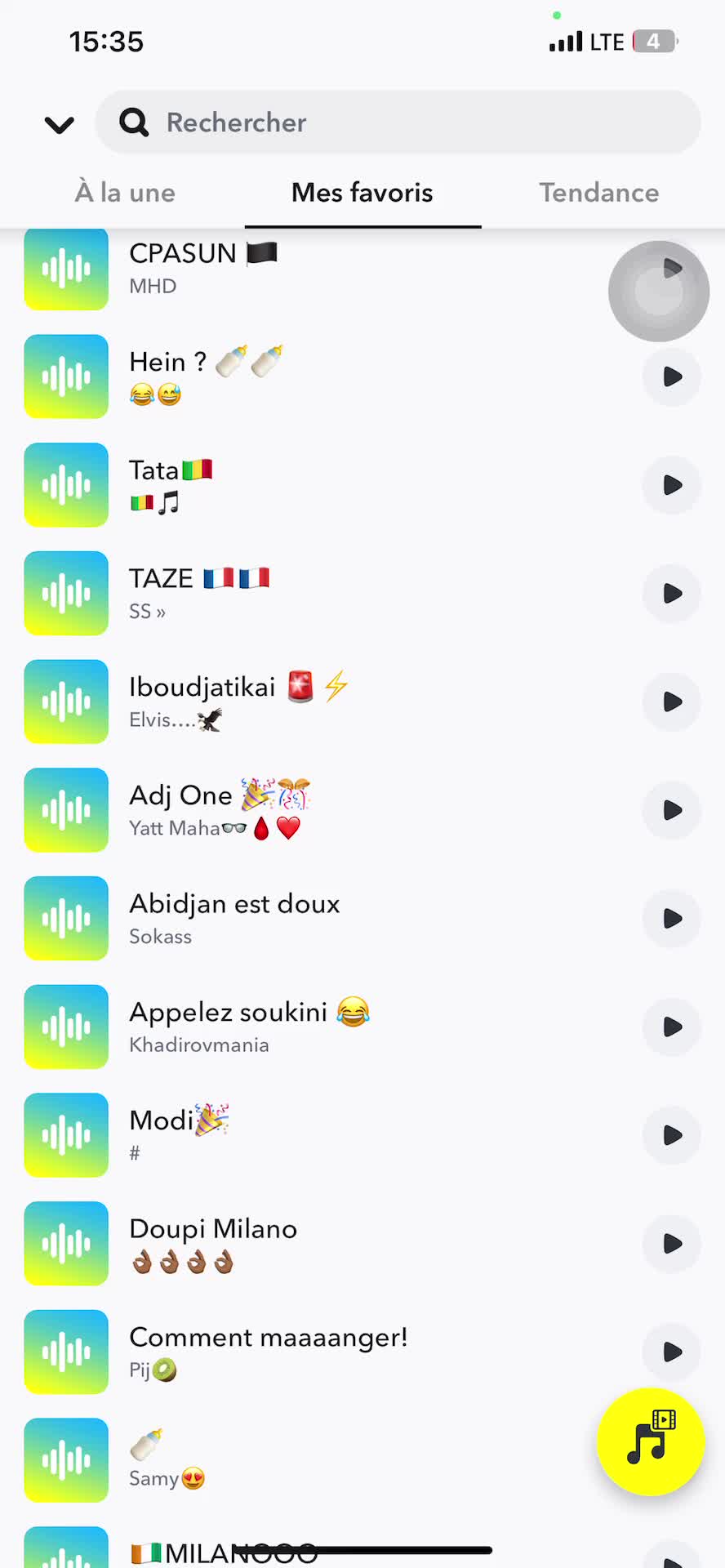Viewport: 725px width, 1568px height.
Task: Play the Iboudjatikai sound preview
Action: pyautogui.click(x=672, y=702)
